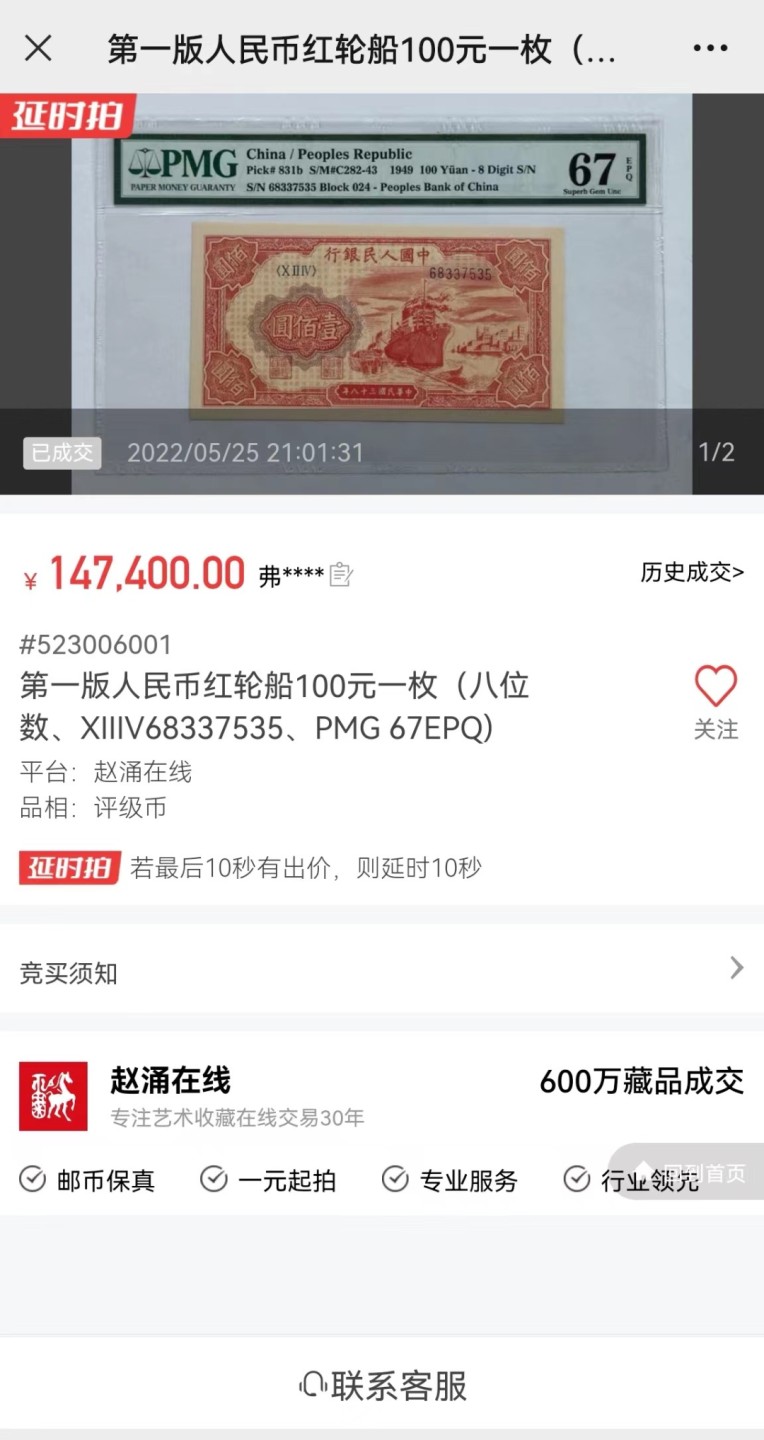Tap the 联系客服 contact button

pos(382,1386)
